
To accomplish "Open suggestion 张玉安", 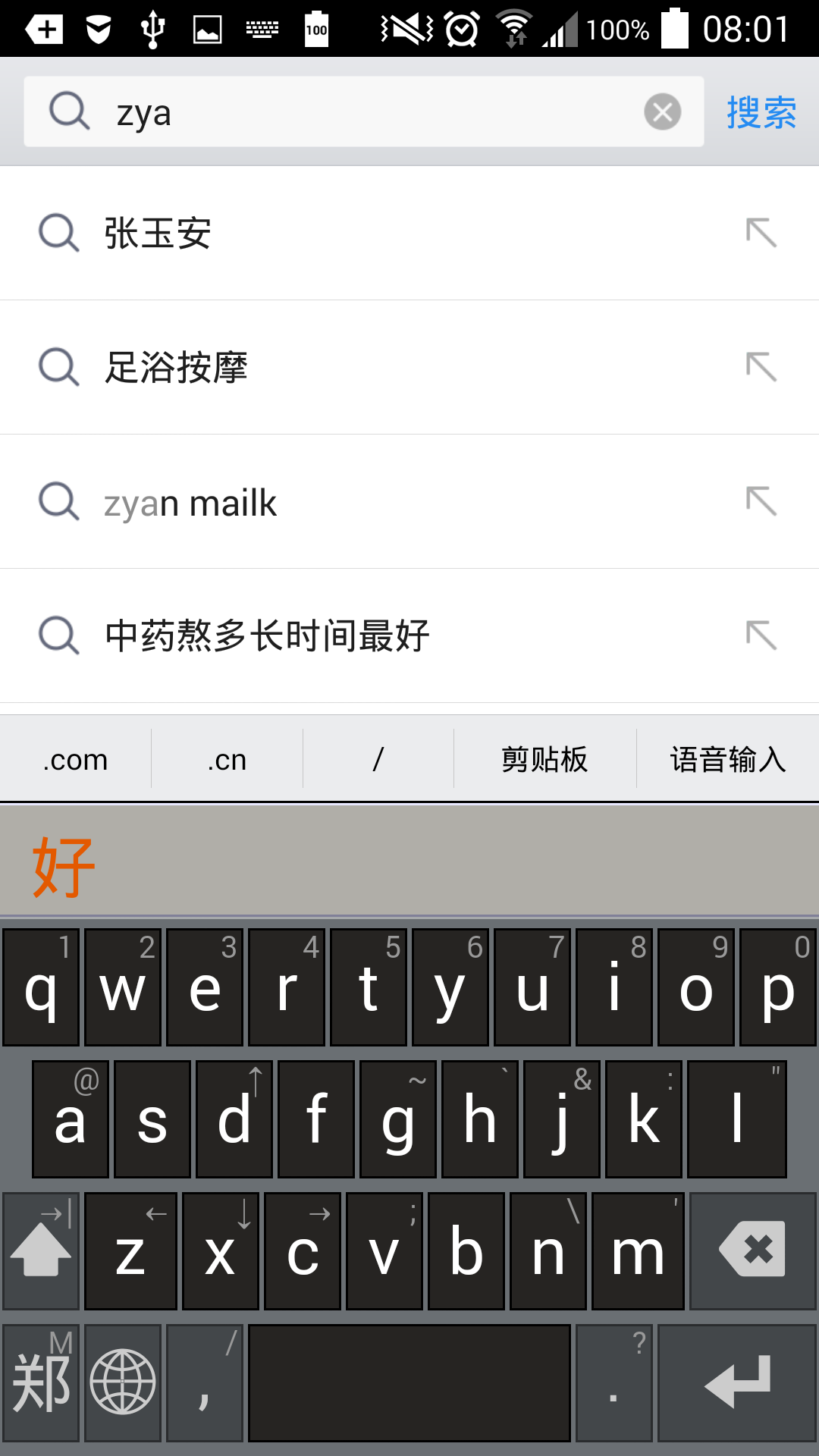I will (409, 233).
